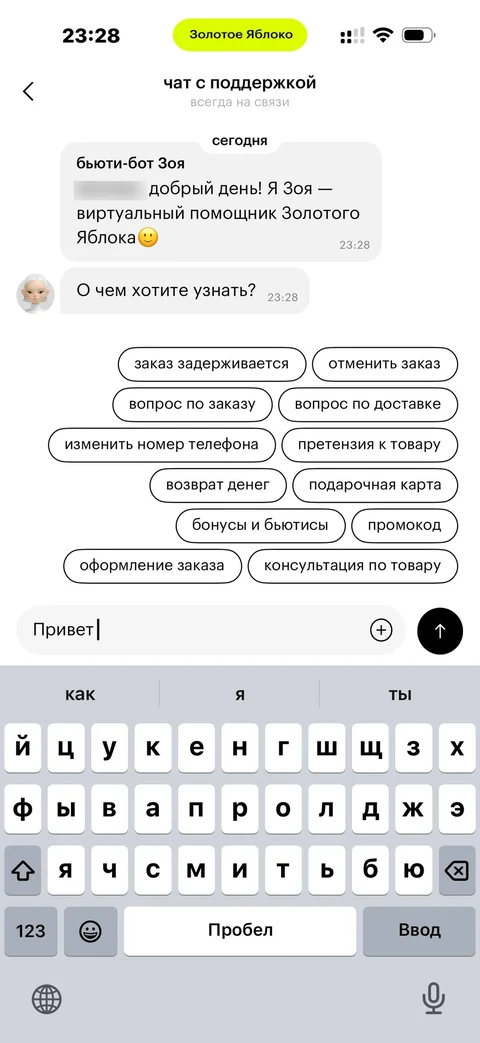Open 'бонусы и бьютисы' topic
Screen dimensions: 480x1043
coord(260,525)
